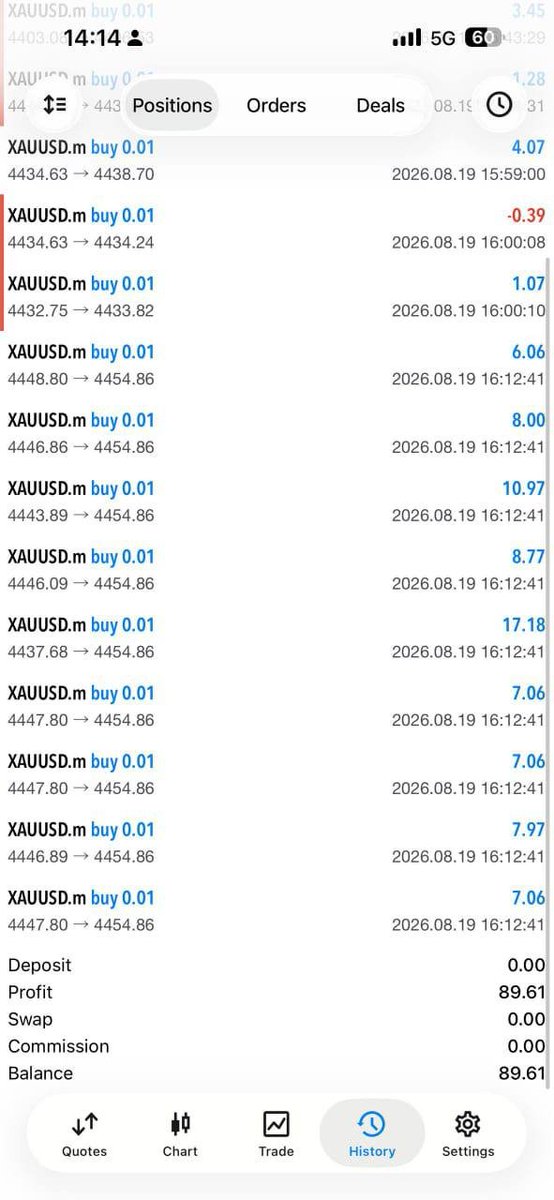The width and height of the screenshot is (554, 1200).
Task: Select the History tab
Action: pyautogui.click(x=372, y=1135)
